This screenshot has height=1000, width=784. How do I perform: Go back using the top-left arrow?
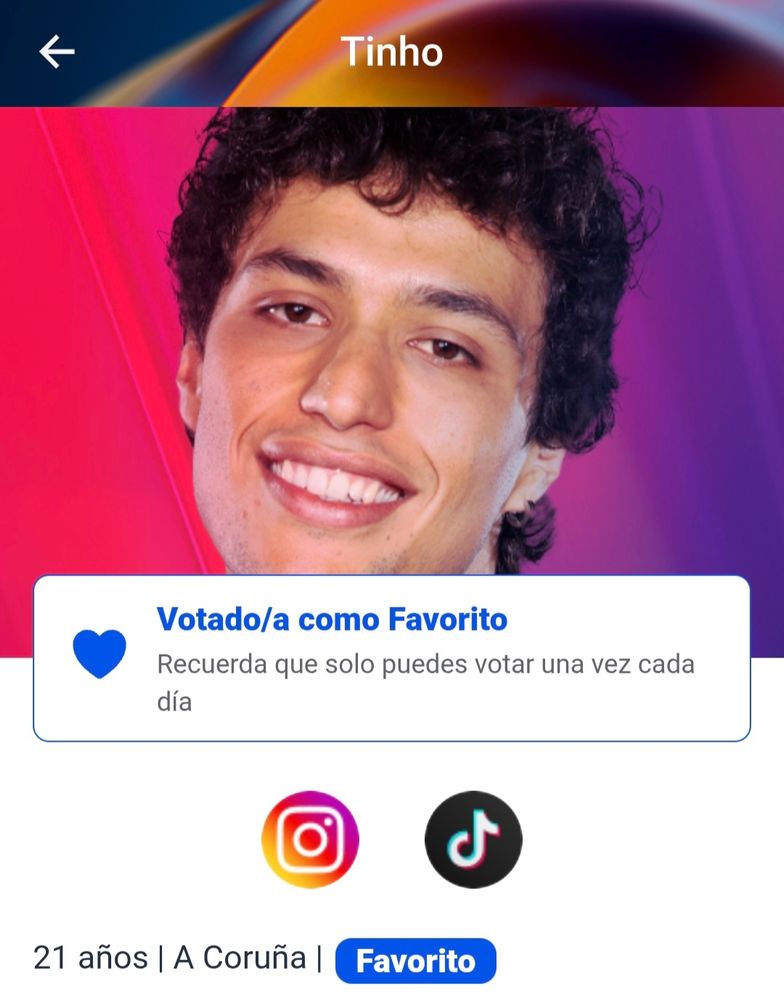pyautogui.click(x=57, y=52)
